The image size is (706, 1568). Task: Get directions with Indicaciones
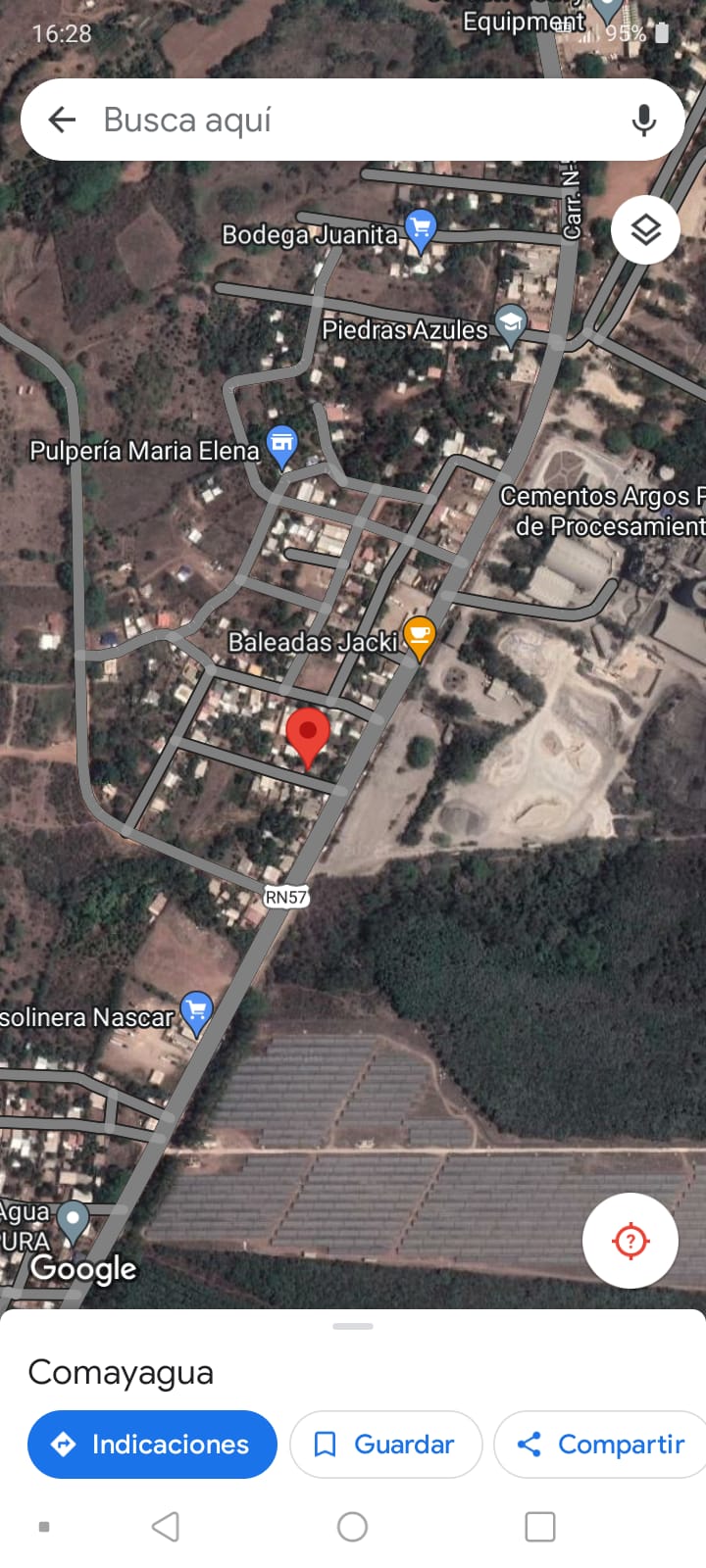(x=152, y=1444)
